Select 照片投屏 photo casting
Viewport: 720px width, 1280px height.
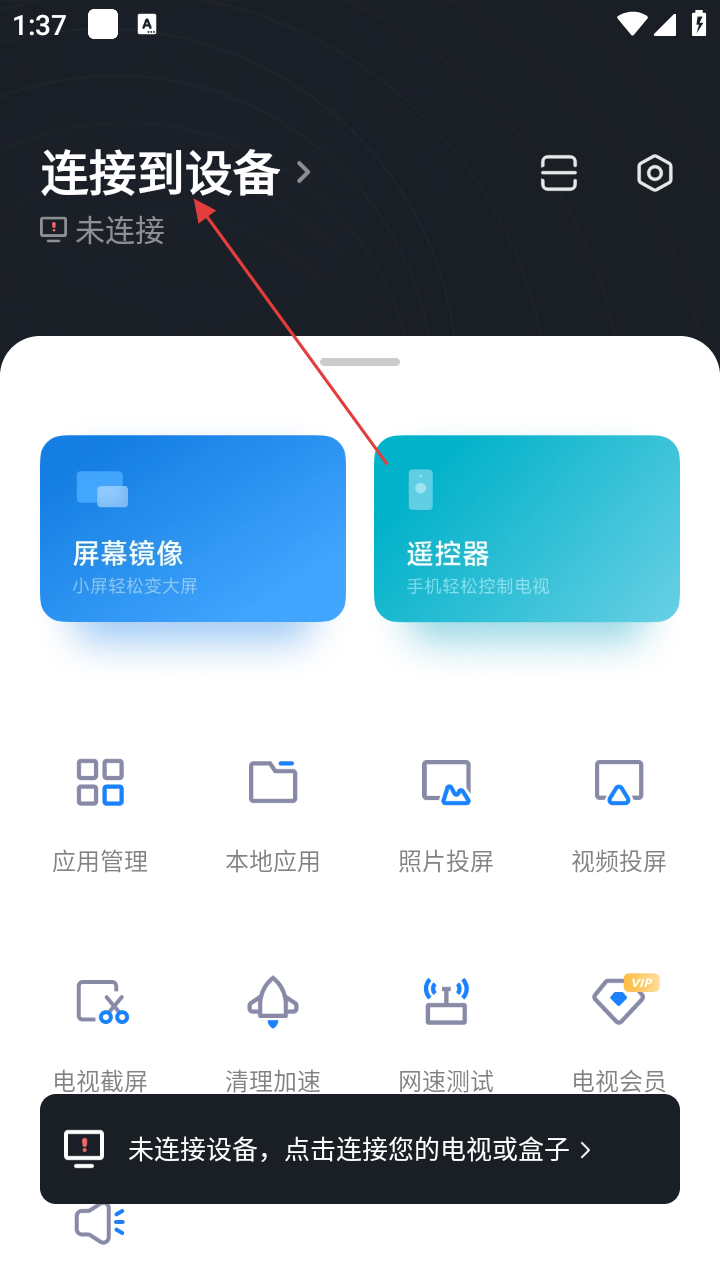click(x=446, y=812)
